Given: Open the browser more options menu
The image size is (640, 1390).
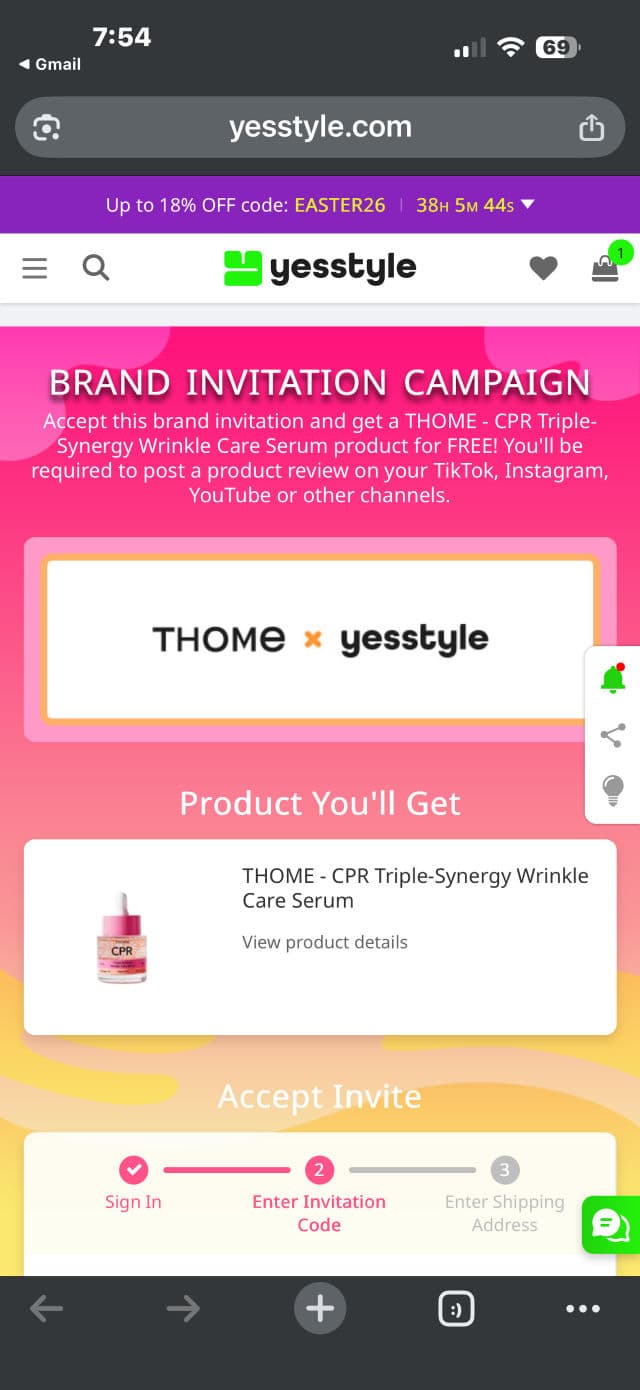Looking at the screenshot, I should [x=582, y=1309].
